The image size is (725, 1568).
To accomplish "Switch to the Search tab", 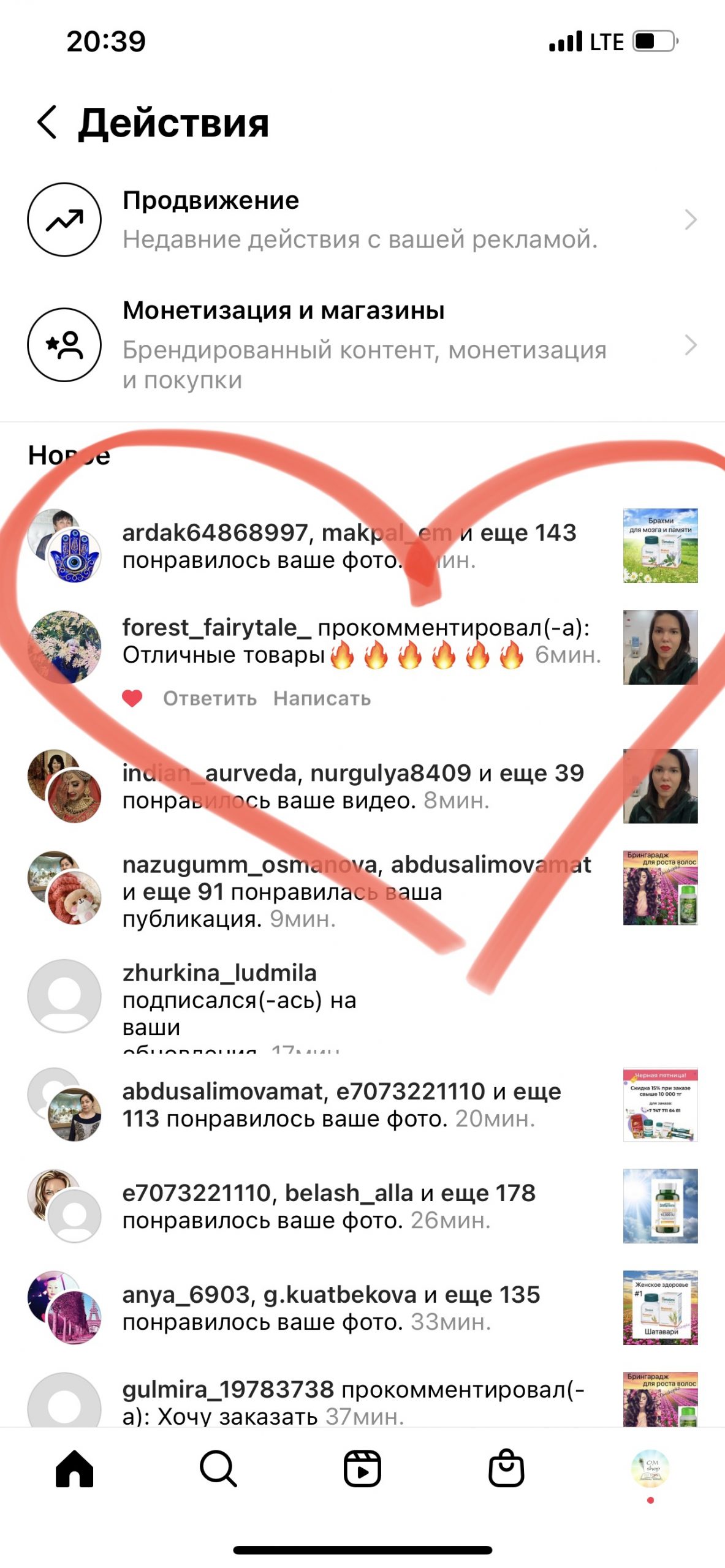I will click(218, 1469).
